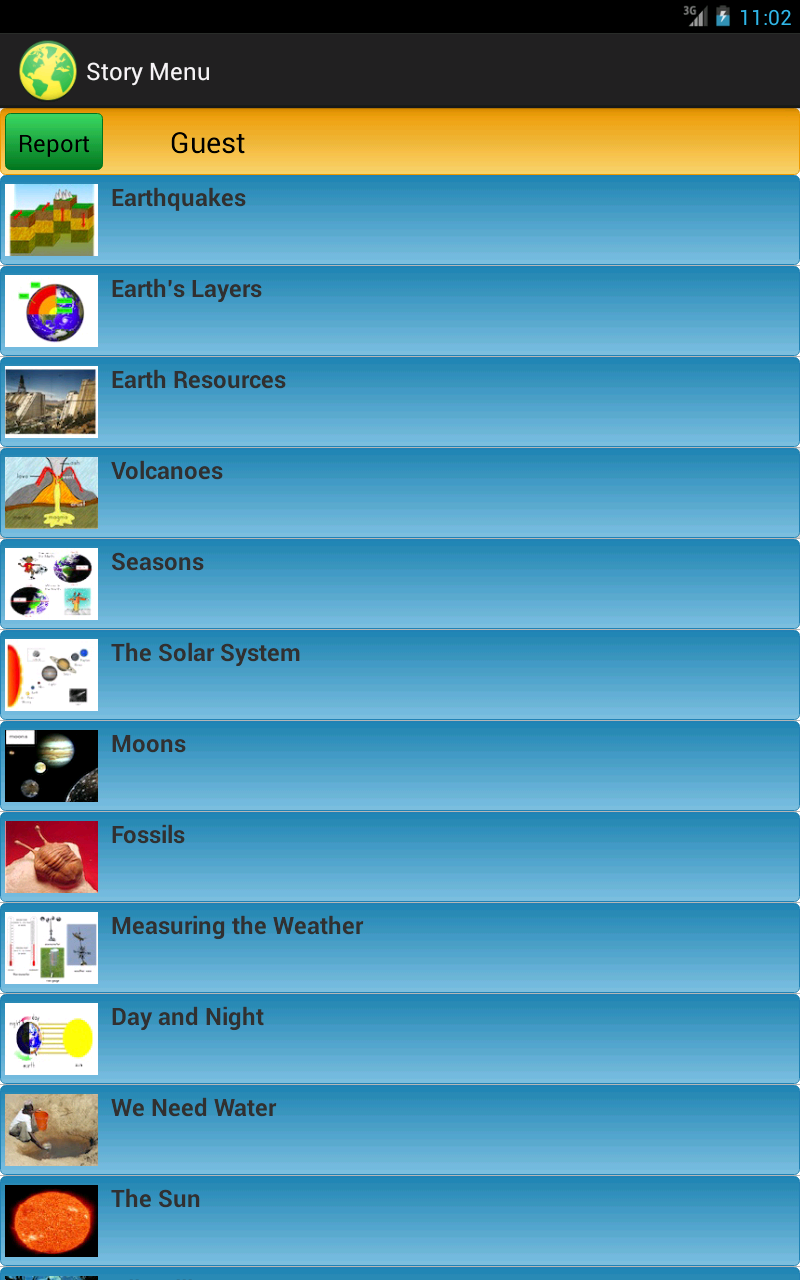Select the Guest label in the header
This screenshot has width=800, height=1280.
click(x=207, y=142)
